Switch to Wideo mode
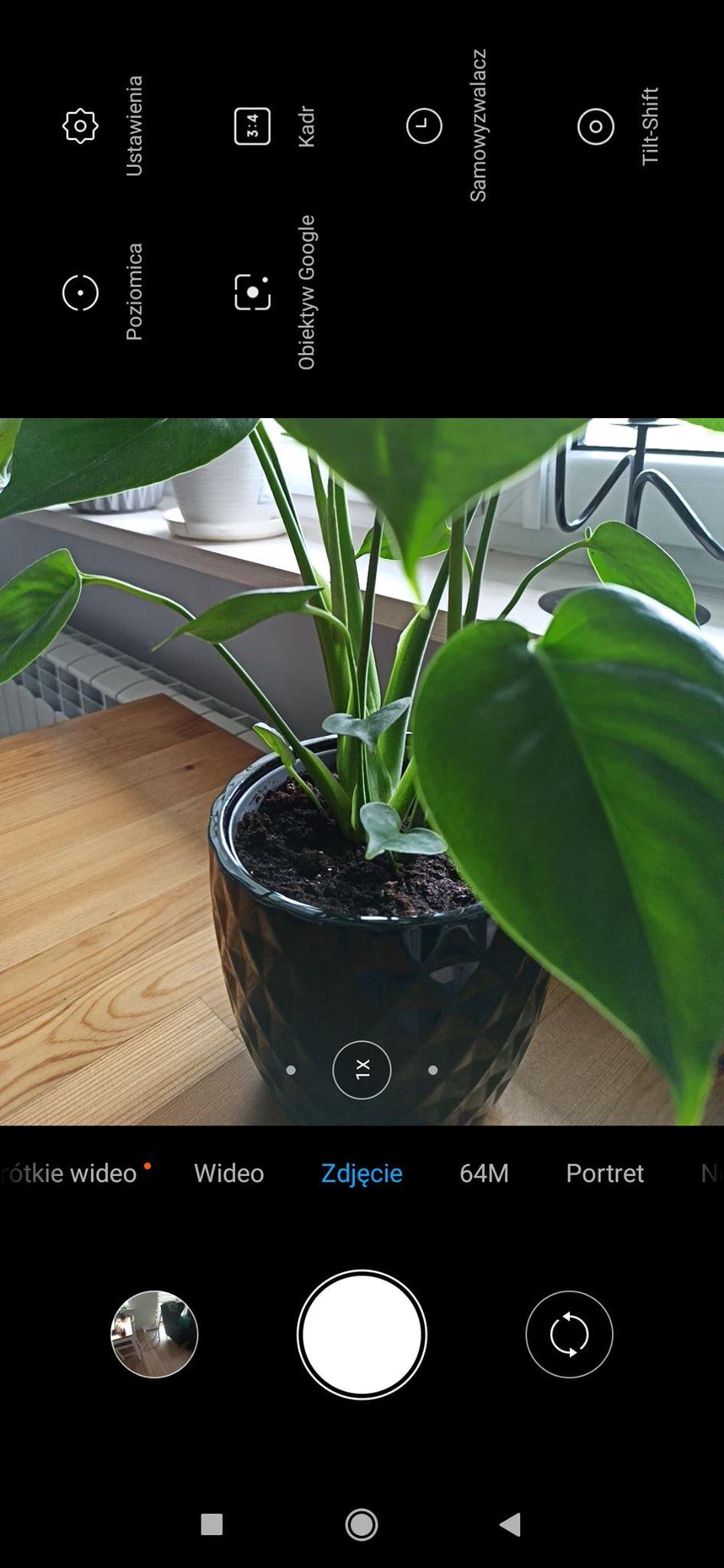 pos(228,1173)
